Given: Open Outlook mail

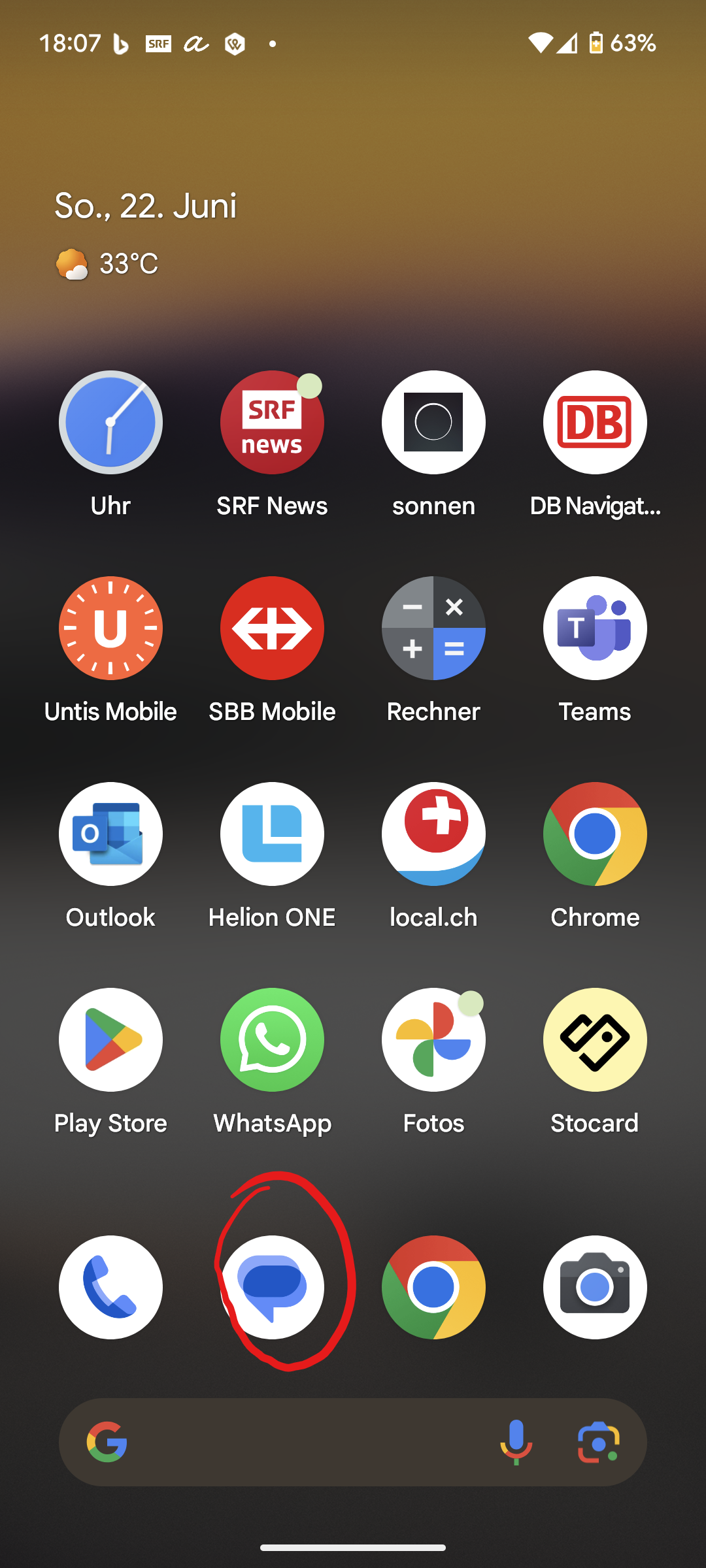Looking at the screenshot, I should tap(110, 834).
